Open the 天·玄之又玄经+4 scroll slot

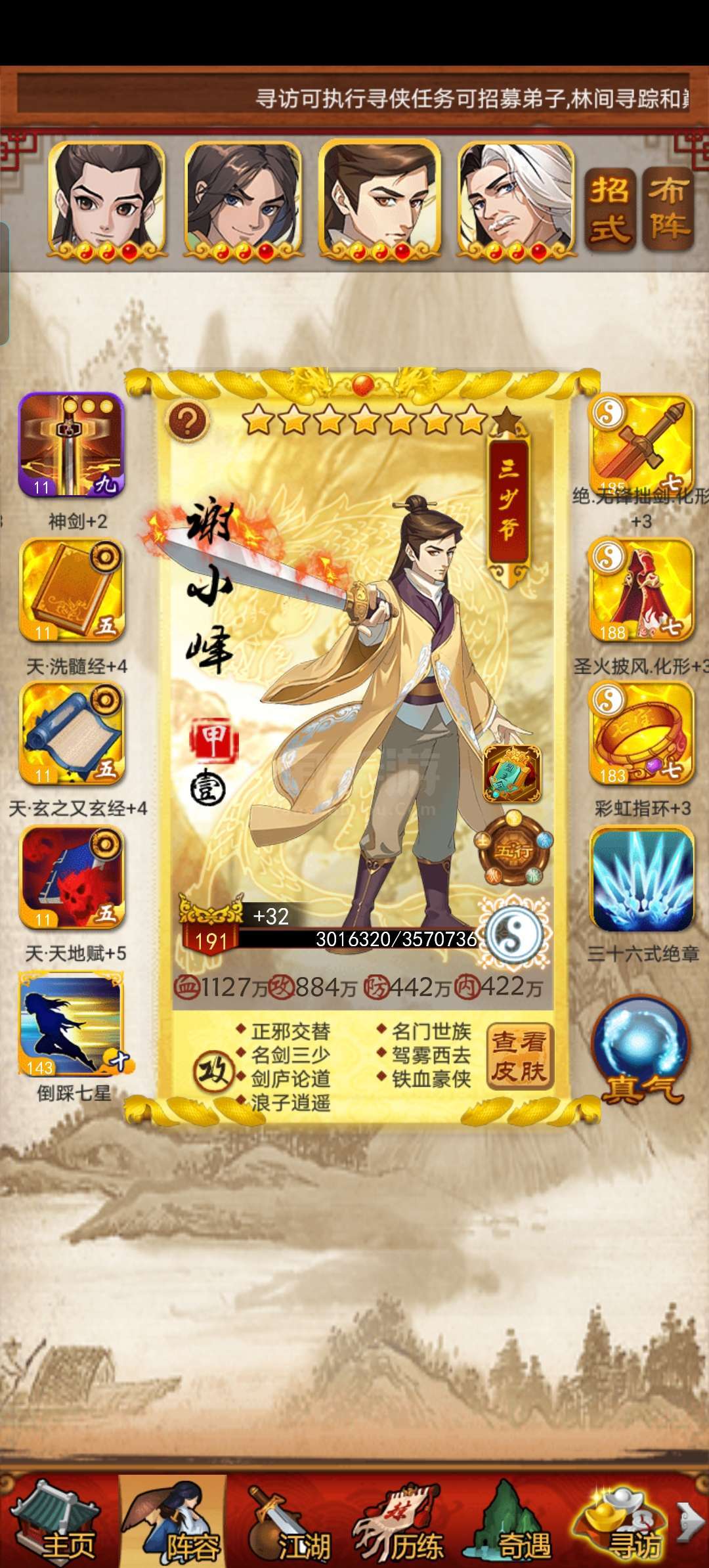tap(72, 733)
